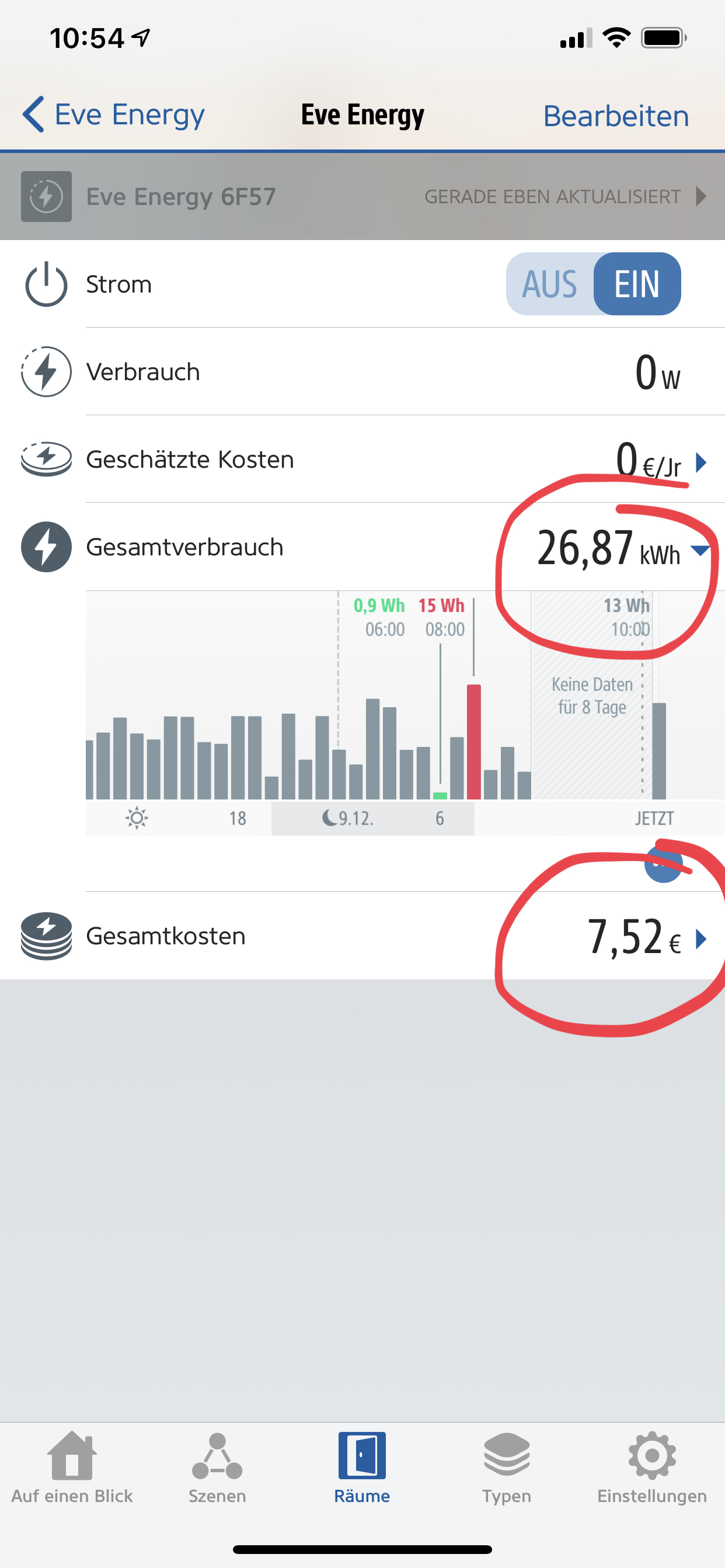The width and height of the screenshot is (725, 1568).
Task: Open Gesamtkosten details
Action: 700,939
